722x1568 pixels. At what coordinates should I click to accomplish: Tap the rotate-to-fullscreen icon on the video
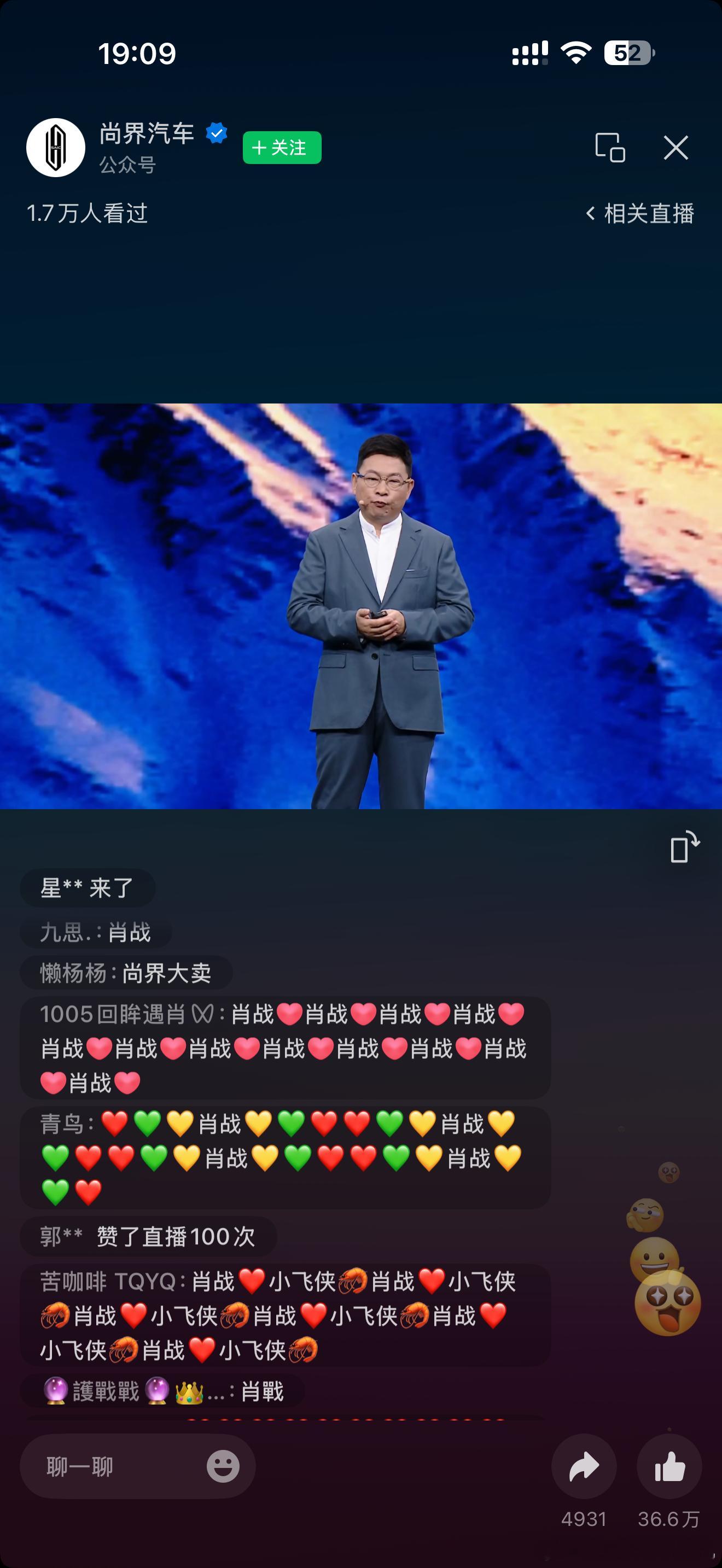(x=685, y=846)
